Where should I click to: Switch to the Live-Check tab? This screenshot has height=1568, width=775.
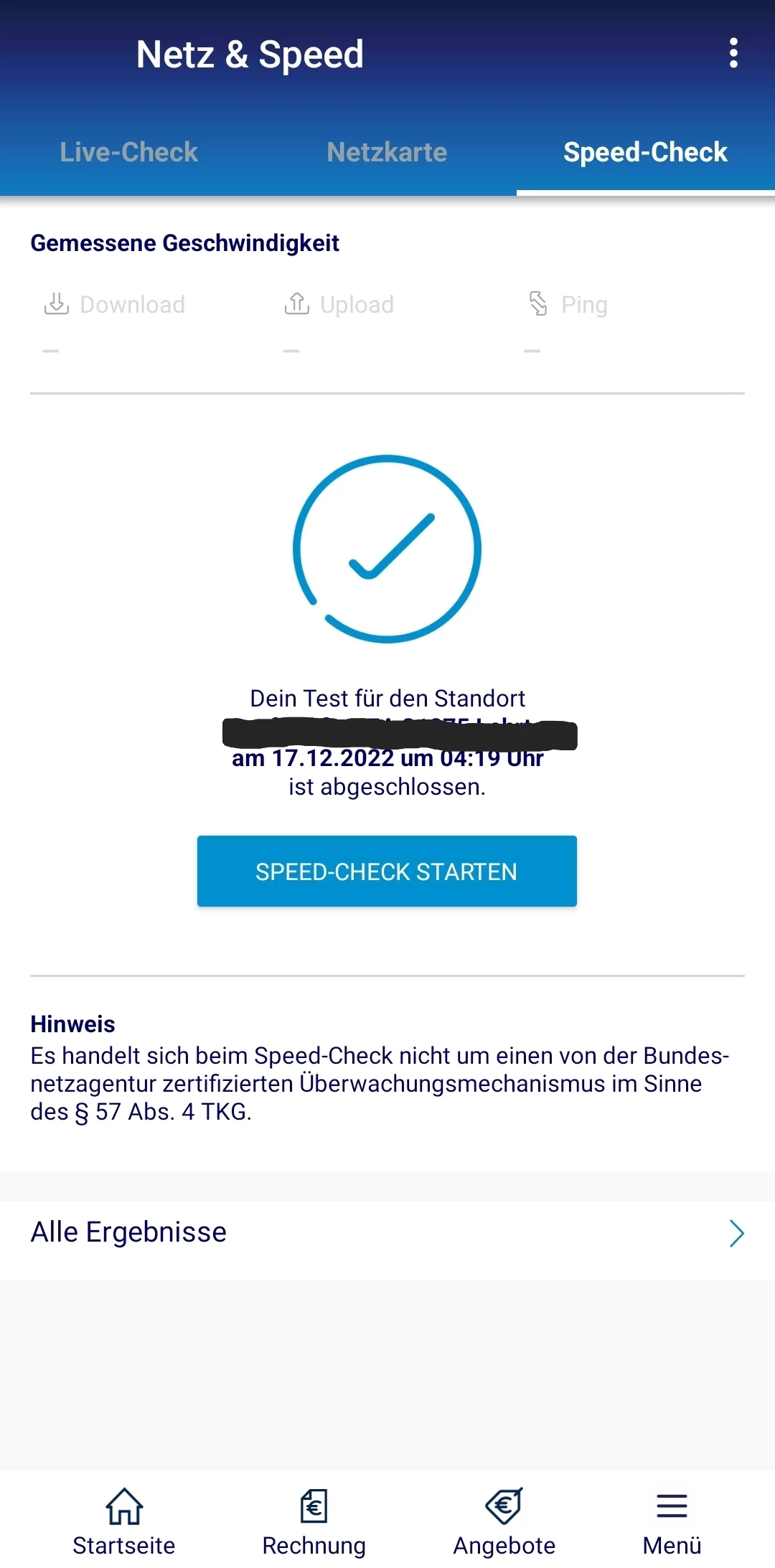(x=129, y=152)
